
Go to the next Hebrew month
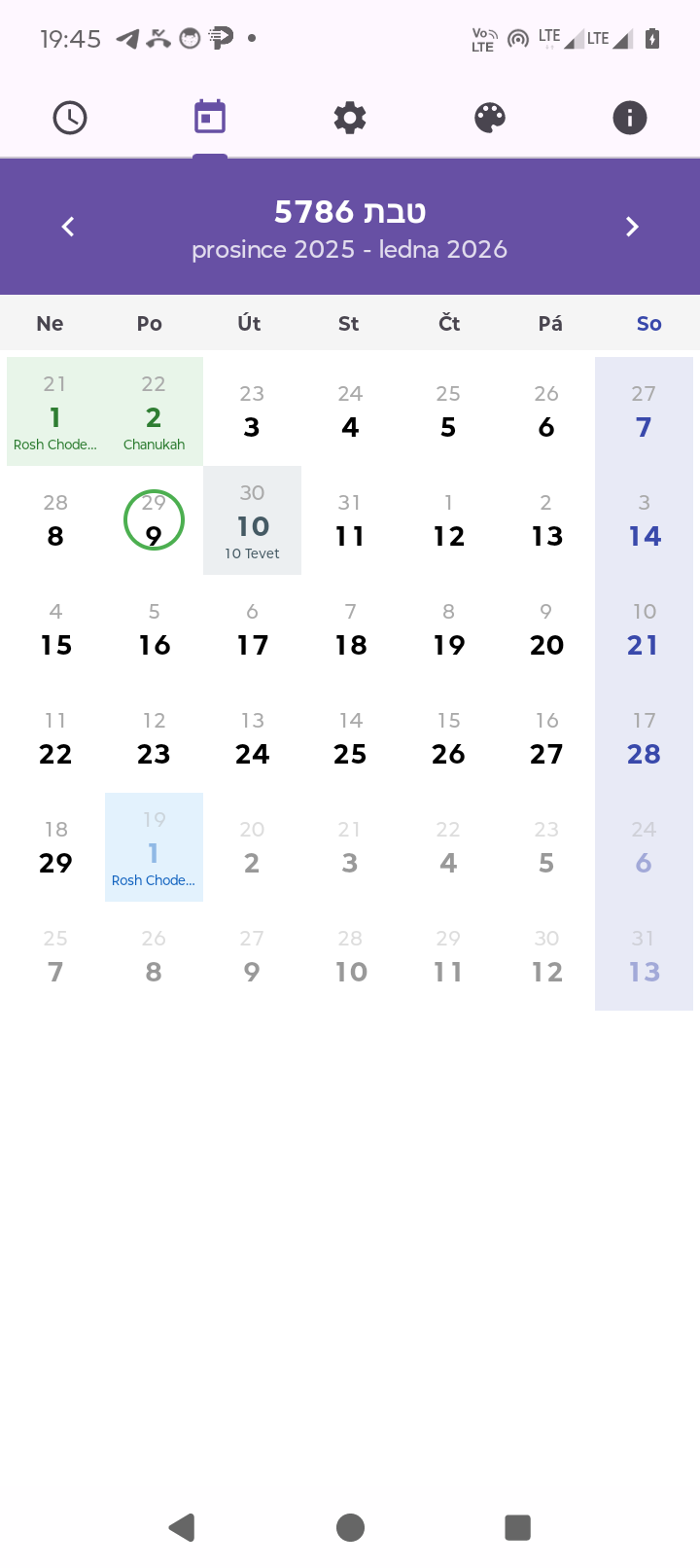tap(632, 227)
